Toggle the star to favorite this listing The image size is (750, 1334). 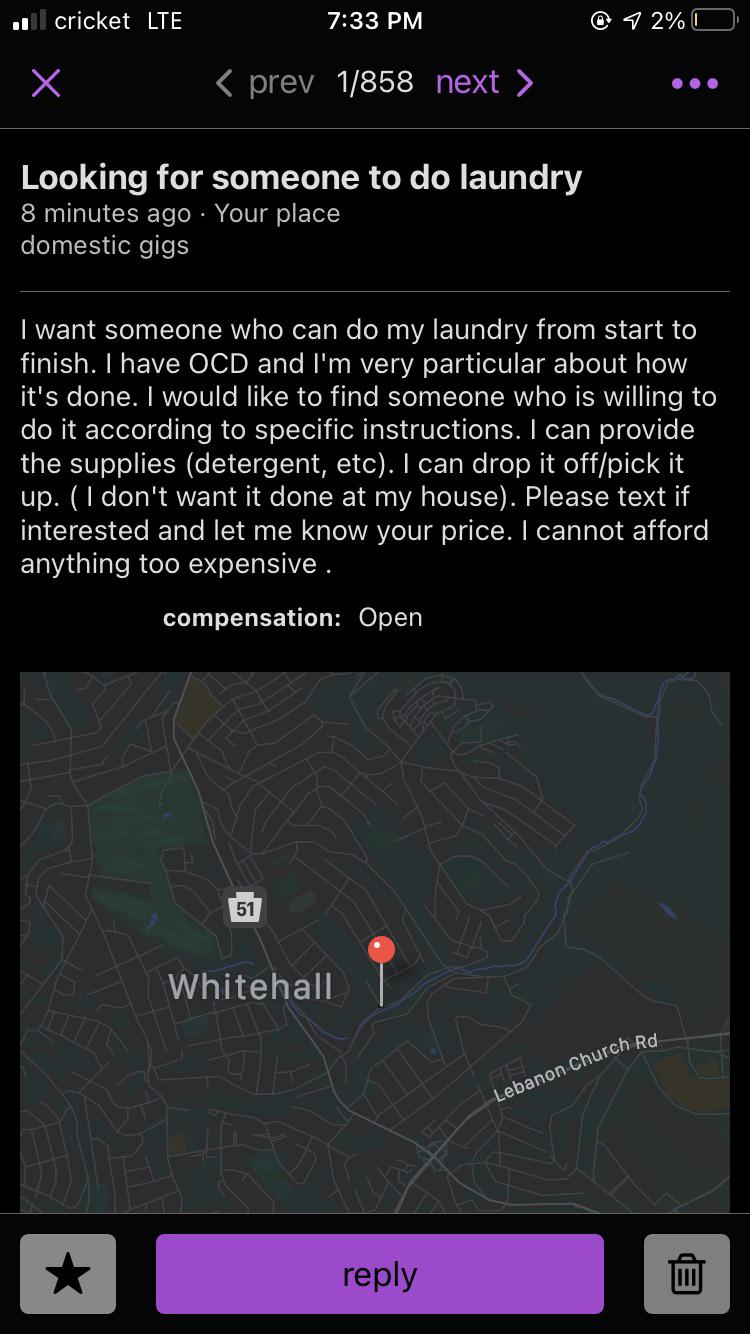coord(67,1273)
